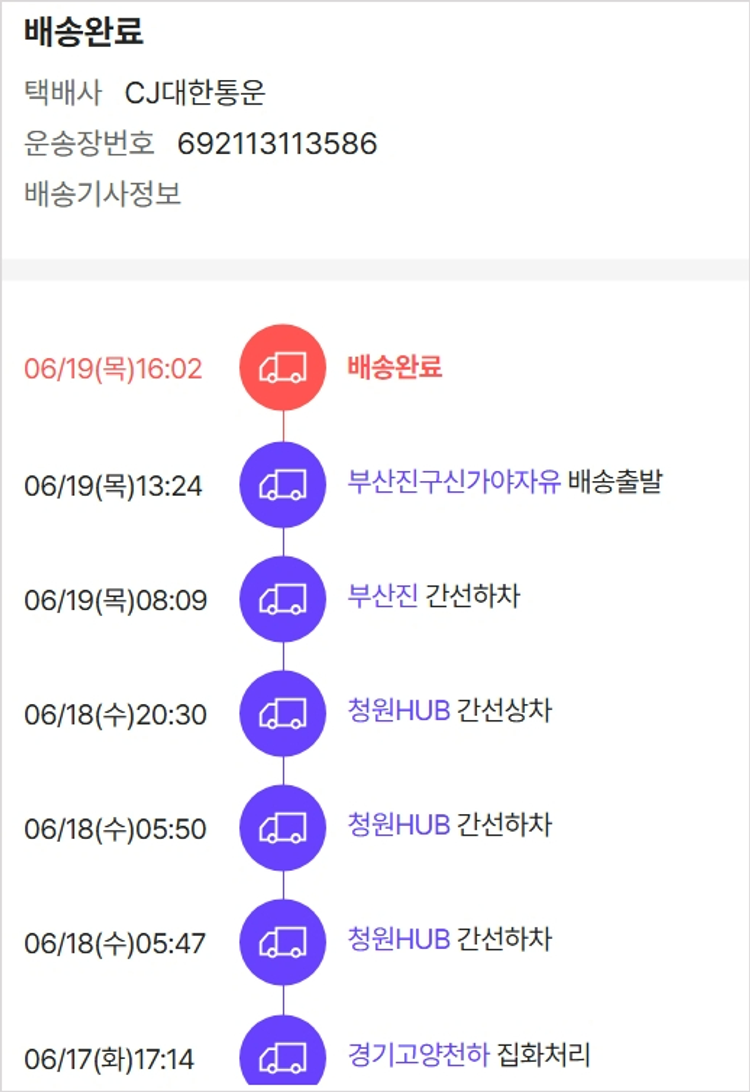Tap 청원HUB link at 06/18 20:30
The image size is (750, 1092).
click(398, 711)
